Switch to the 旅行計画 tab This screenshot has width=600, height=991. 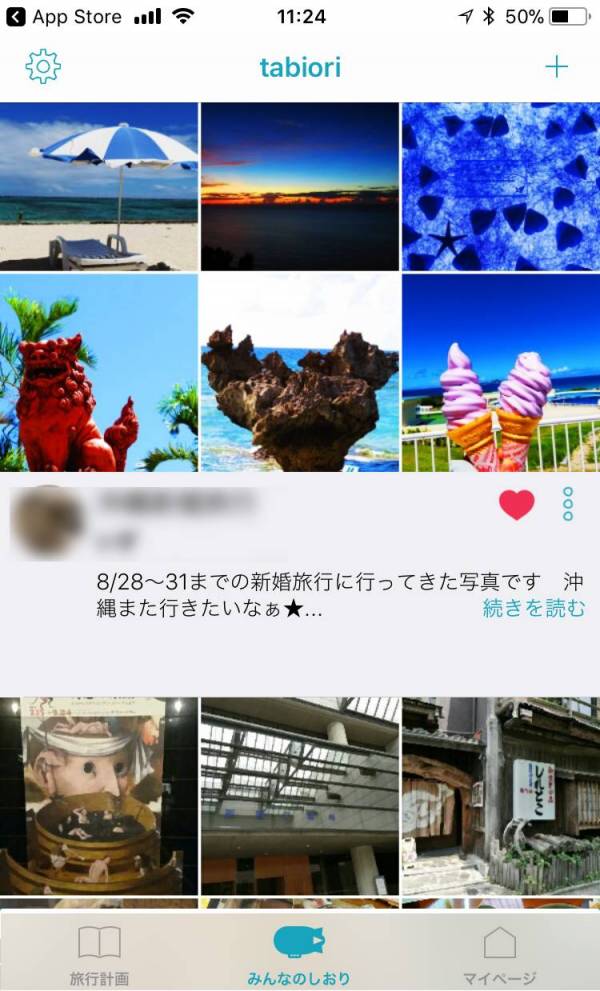(99, 955)
